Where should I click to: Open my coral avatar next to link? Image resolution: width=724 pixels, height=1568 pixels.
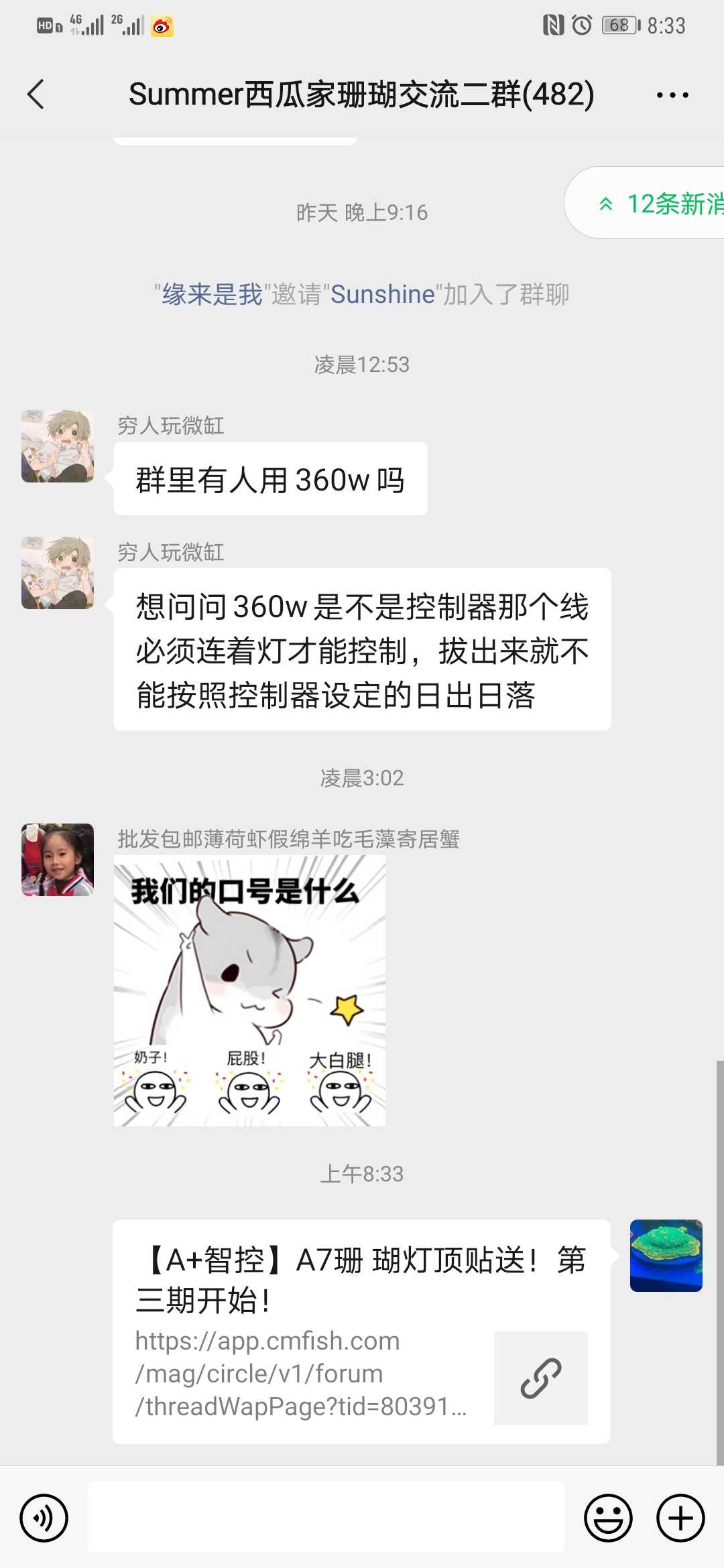click(666, 1256)
